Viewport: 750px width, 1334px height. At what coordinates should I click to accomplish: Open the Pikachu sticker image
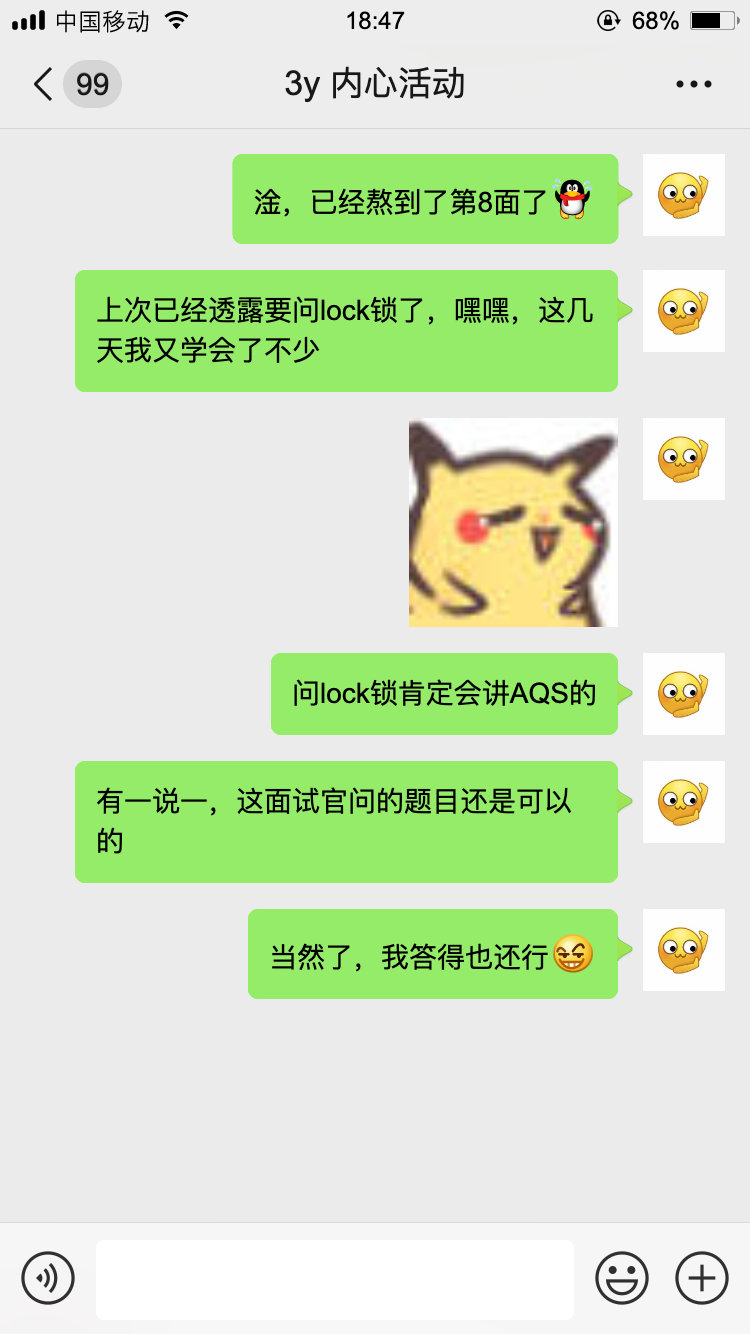click(513, 522)
